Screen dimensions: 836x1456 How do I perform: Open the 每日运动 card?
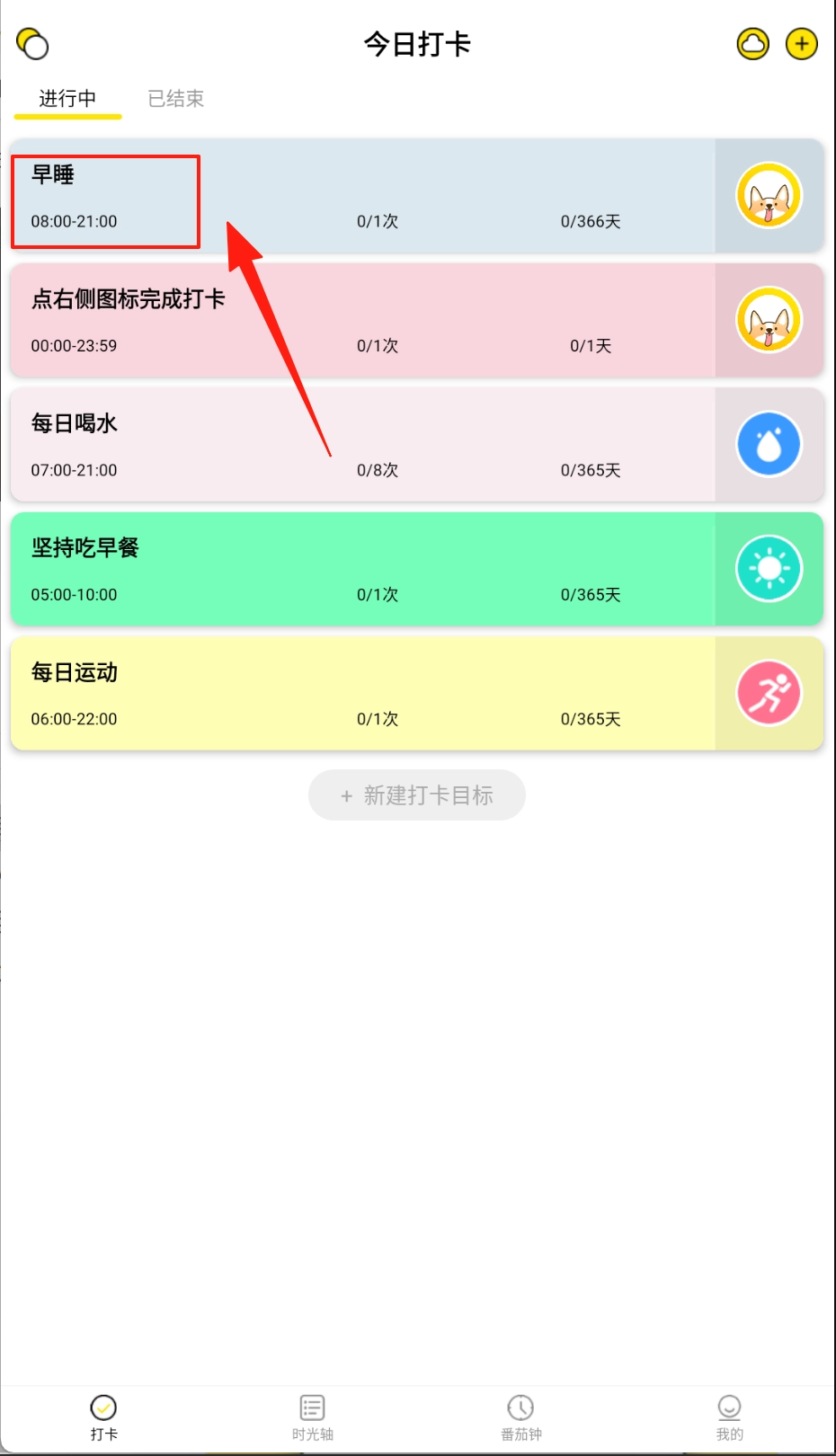[360, 693]
